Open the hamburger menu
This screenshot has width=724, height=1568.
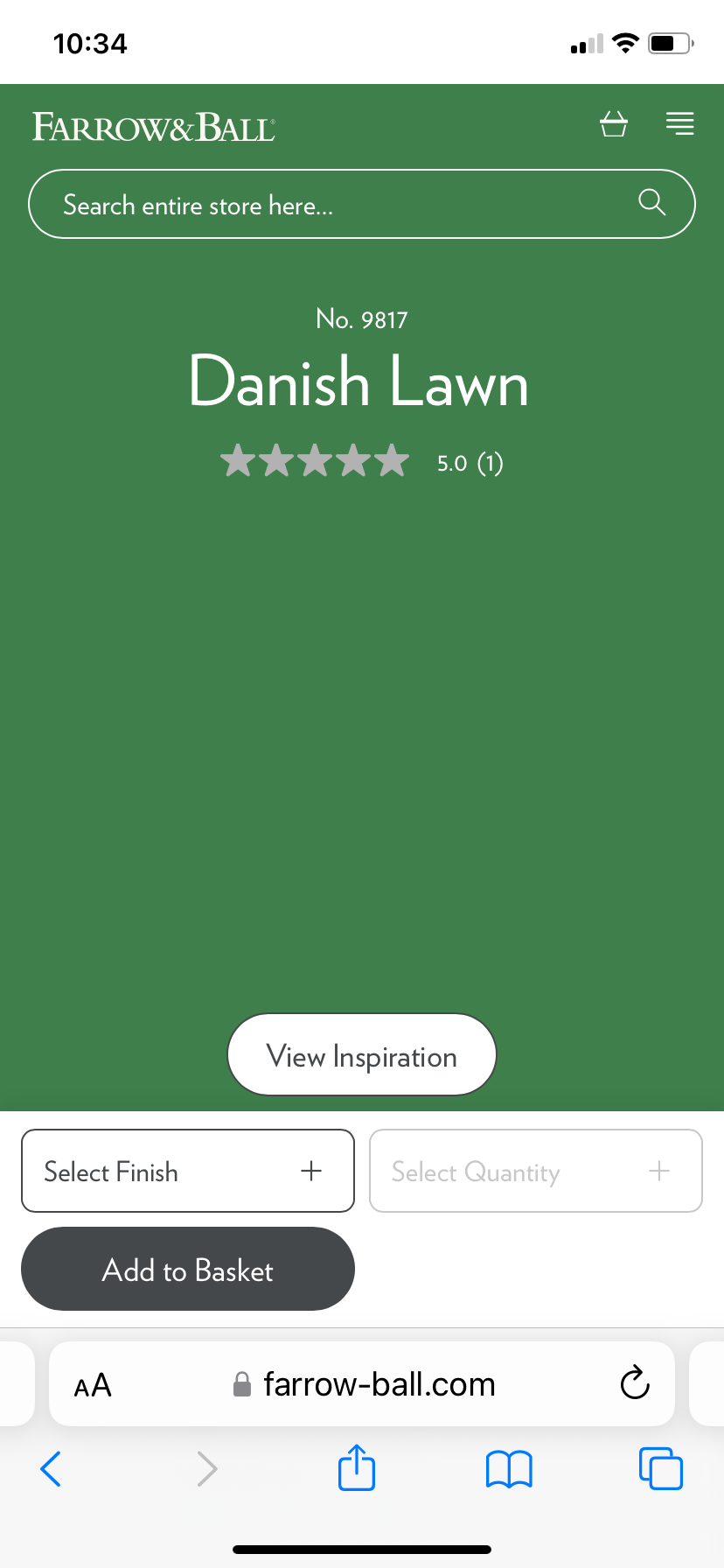679,124
